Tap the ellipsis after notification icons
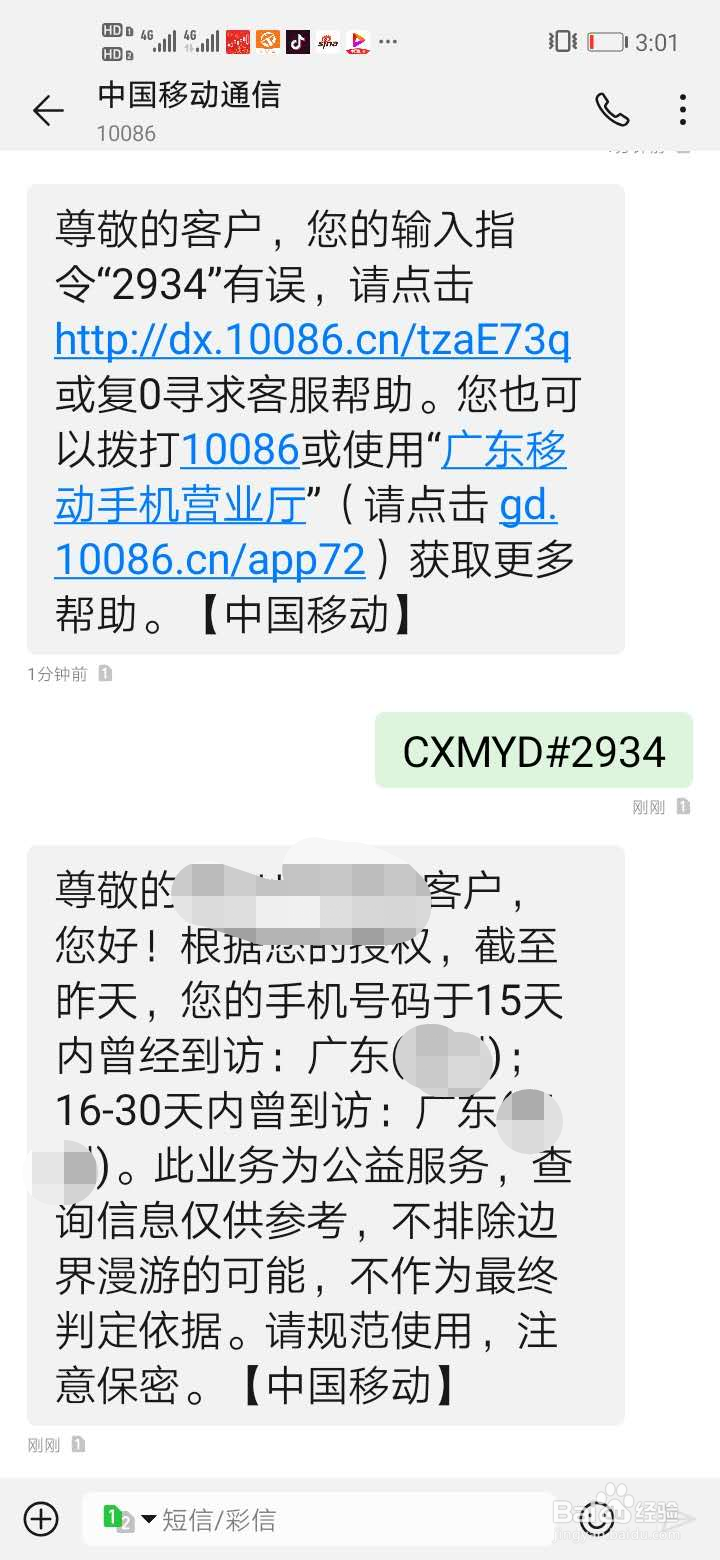The width and height of the screenshot is (720, 1560). [x=387, y=42]
